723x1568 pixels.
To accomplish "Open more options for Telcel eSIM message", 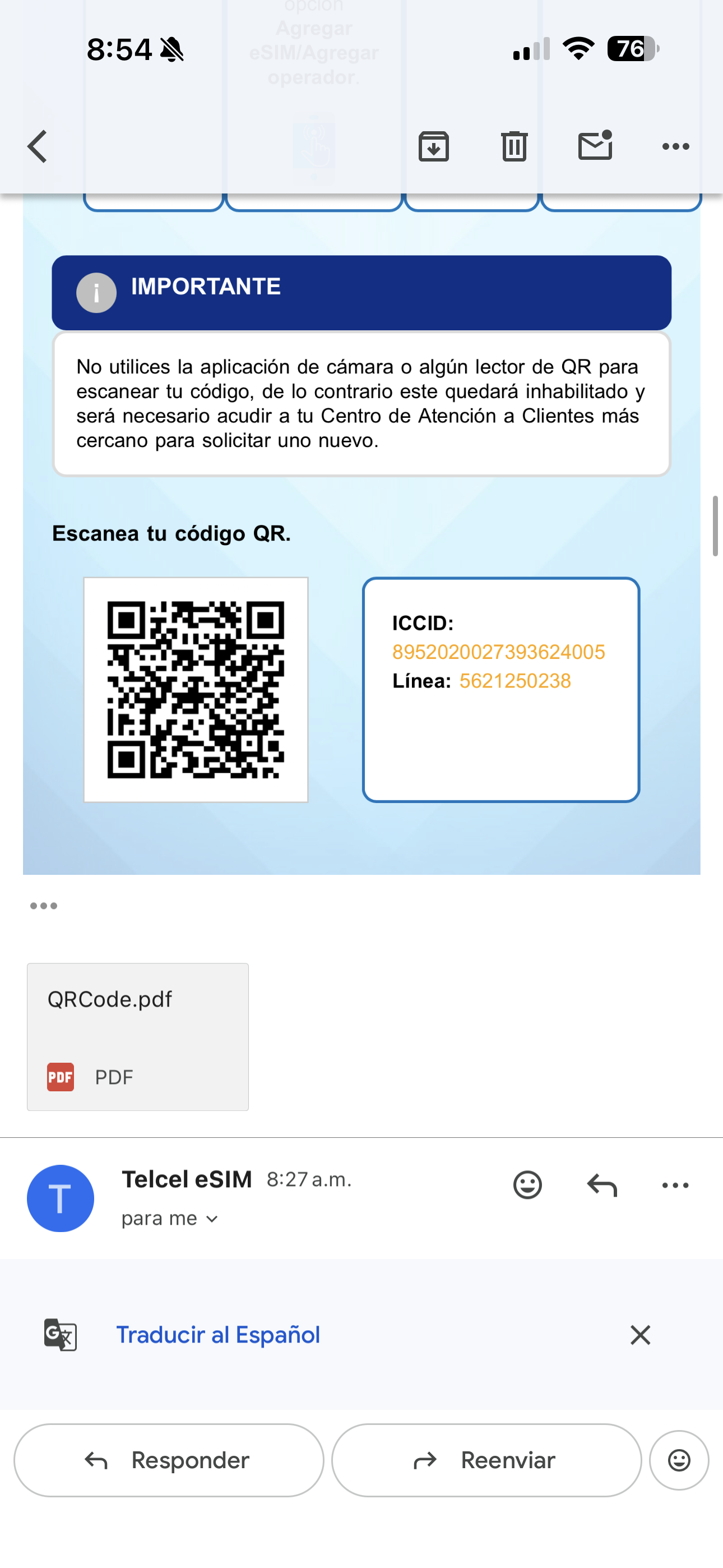I will [675, 1185].
